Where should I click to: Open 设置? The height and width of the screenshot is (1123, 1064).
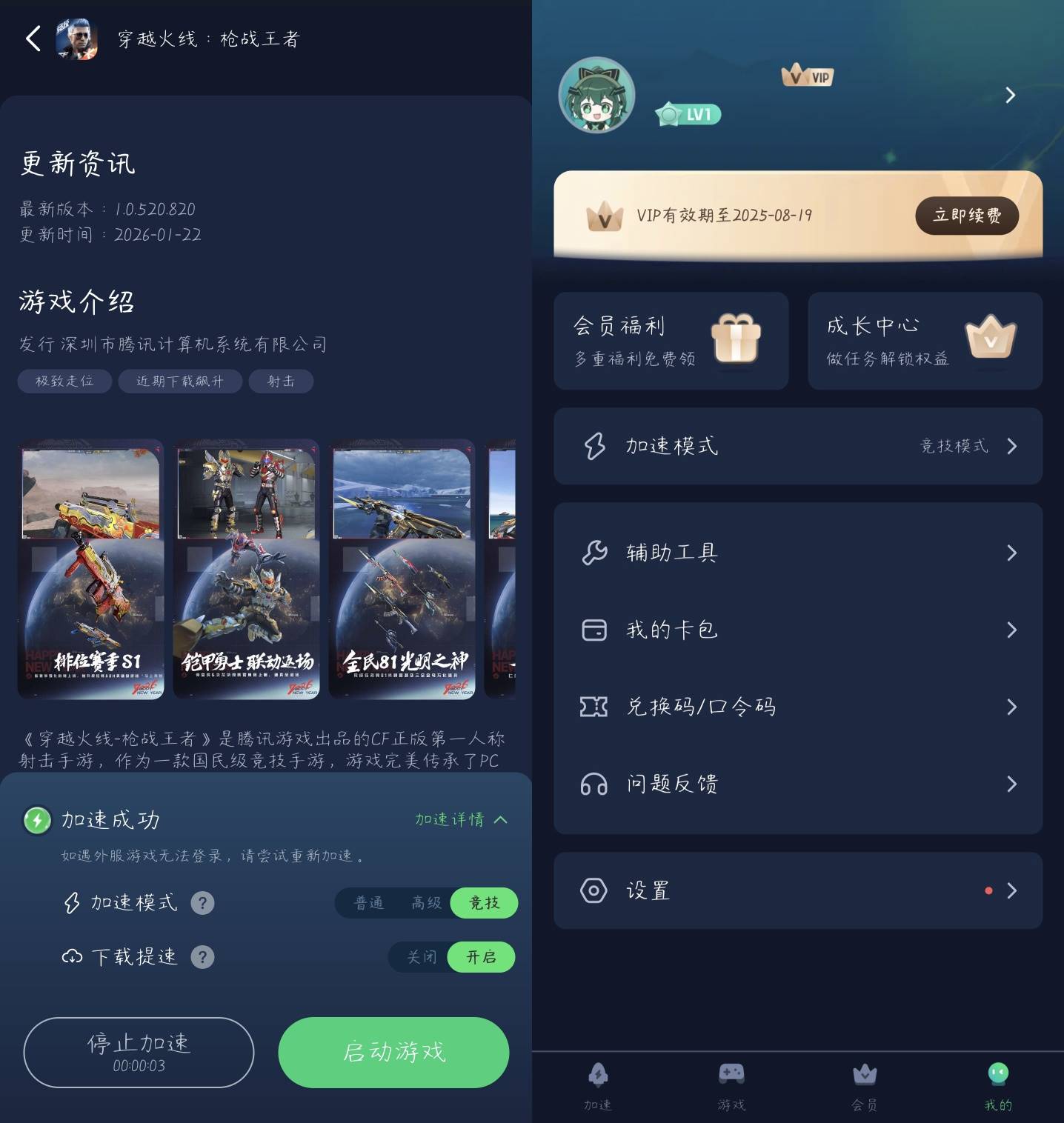click(x=797, y=890)
